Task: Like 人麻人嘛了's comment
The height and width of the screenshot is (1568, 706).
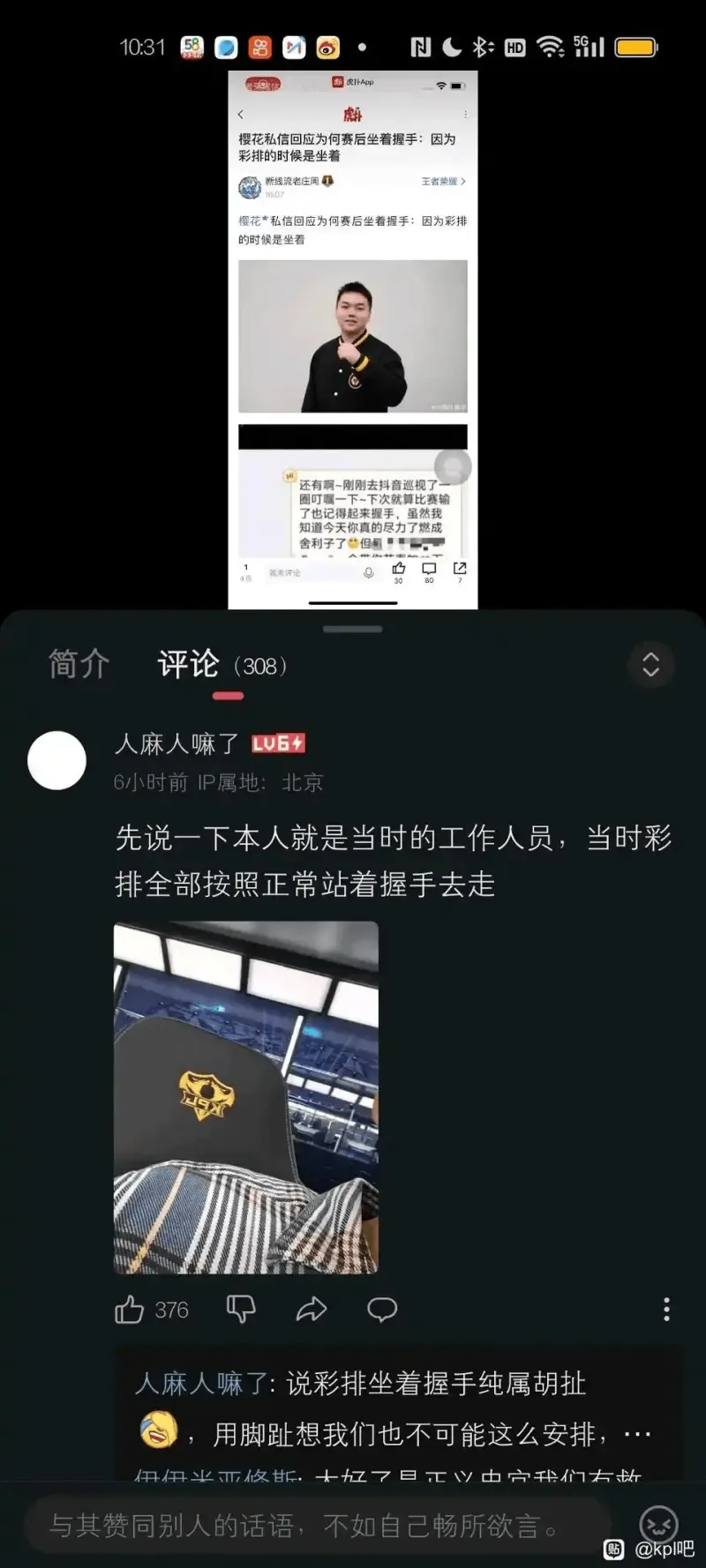Action: pos(130,1310)
